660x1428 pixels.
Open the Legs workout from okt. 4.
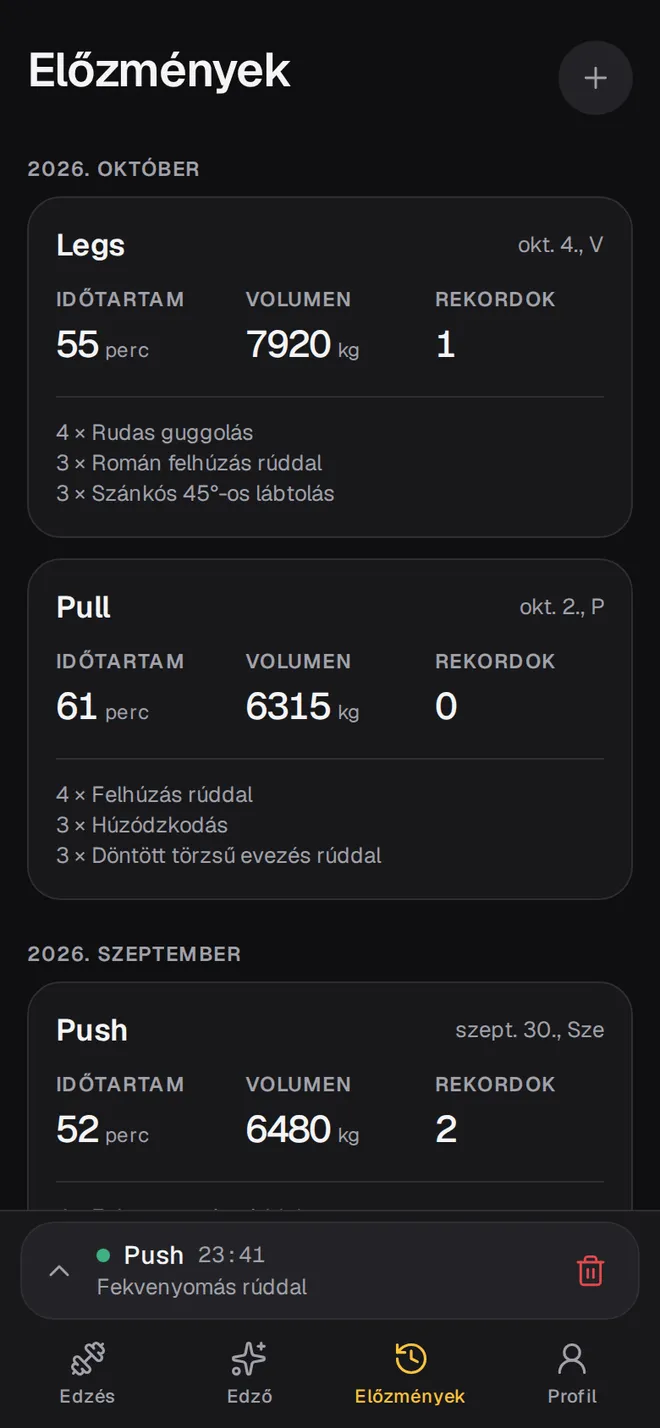[x=330, y=367]
